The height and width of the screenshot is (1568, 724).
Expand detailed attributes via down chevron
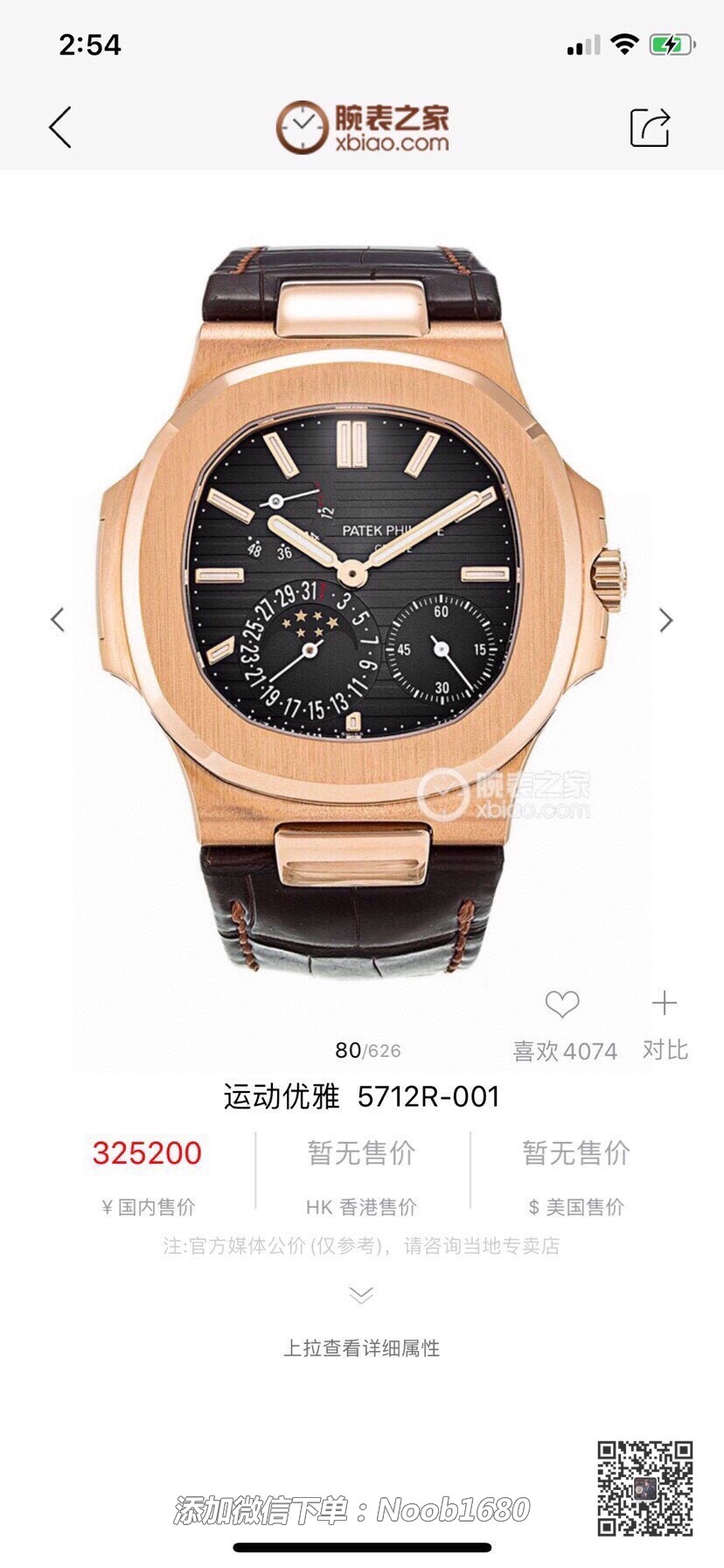tap(361, 1295)
